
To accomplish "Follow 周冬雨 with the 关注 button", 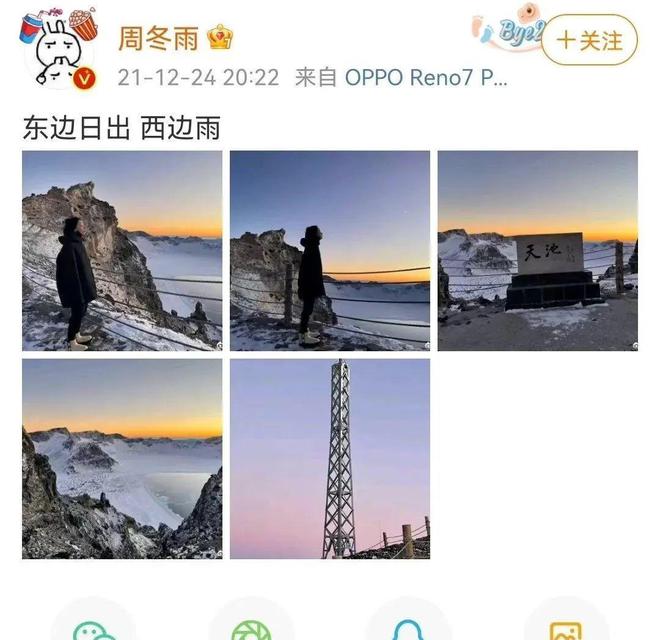I will (589, 40).
